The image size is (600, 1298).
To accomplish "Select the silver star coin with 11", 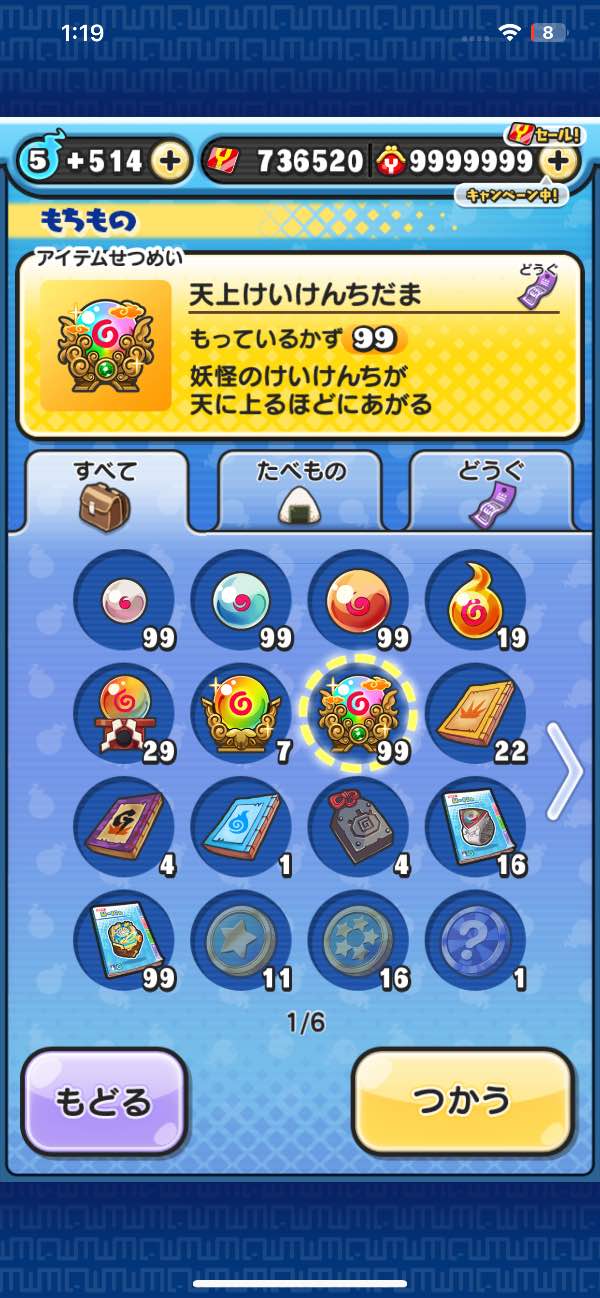I will tap(241, 940).
